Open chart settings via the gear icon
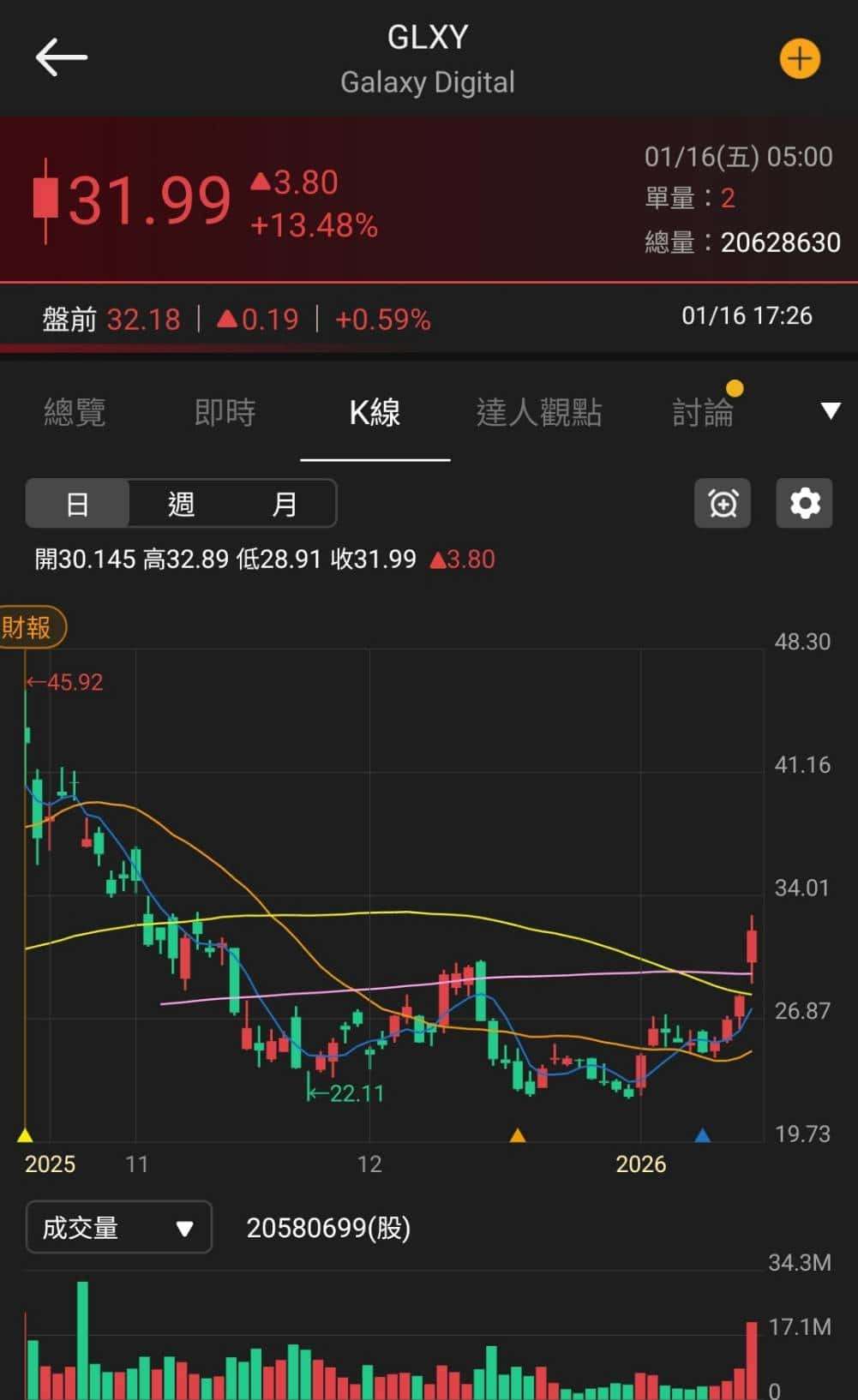 tap(803, 504)
